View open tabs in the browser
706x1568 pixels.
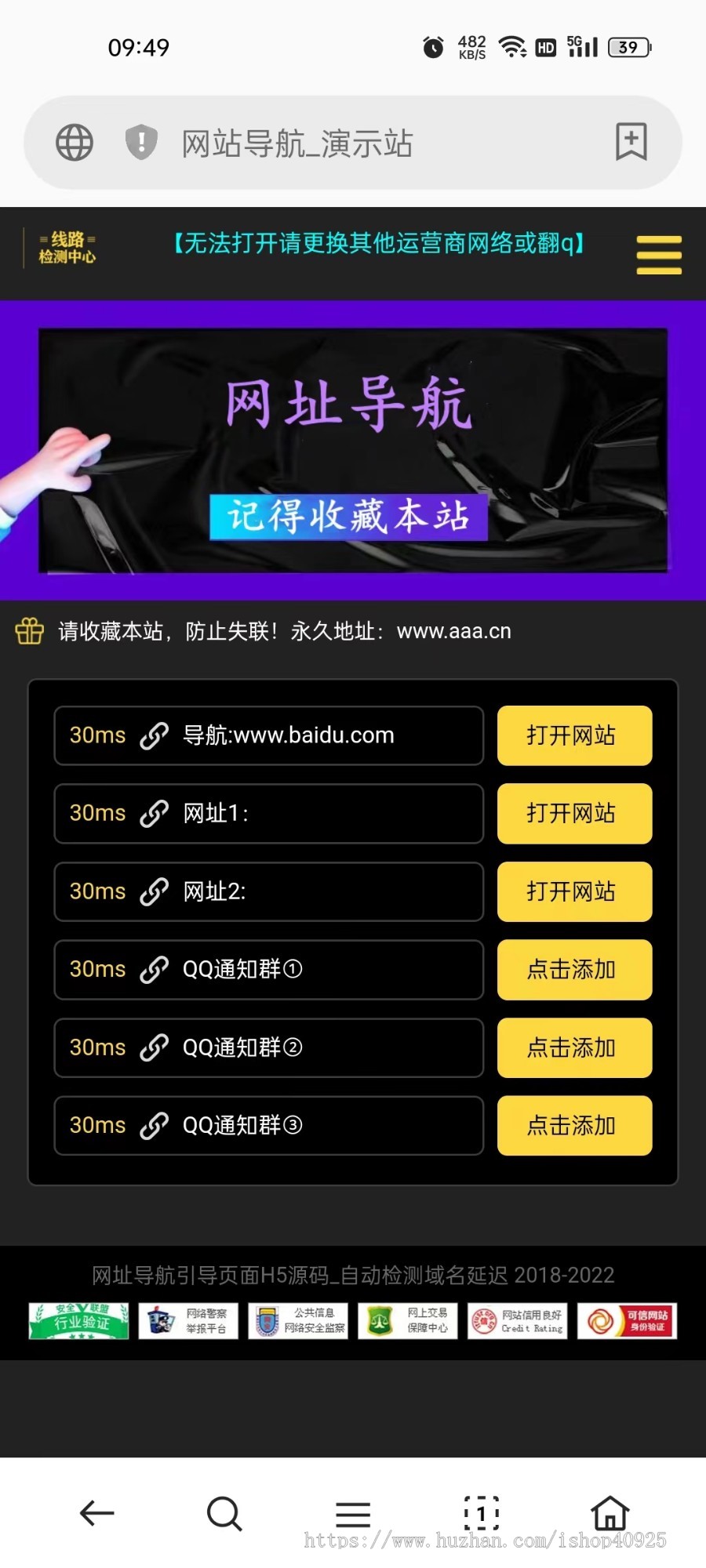pos(481,1513)
